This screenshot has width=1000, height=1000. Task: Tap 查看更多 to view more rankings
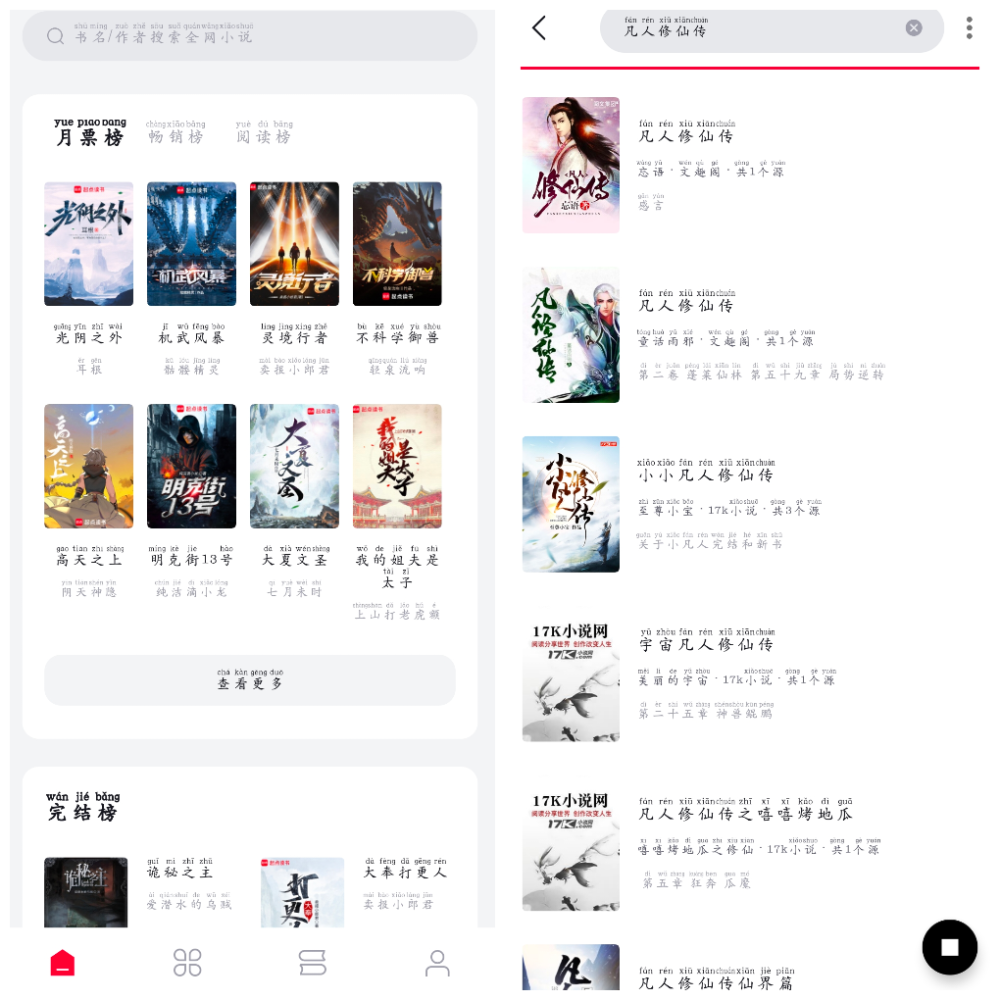(250, 681)
